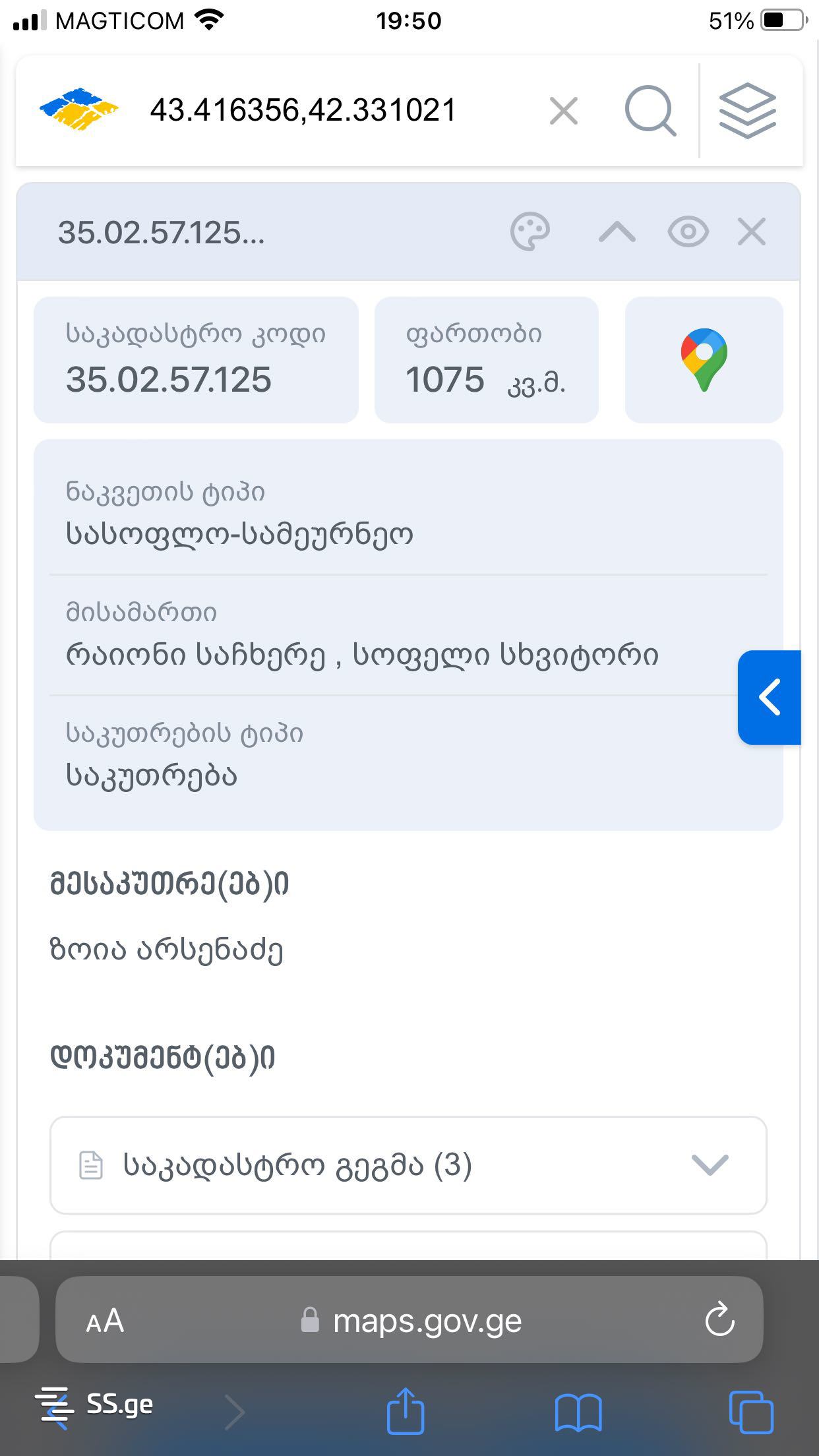Open the color palette for the parcel
Viewport: 819px width, 1456px height.
pyautogui.click(x=530, y=232)
